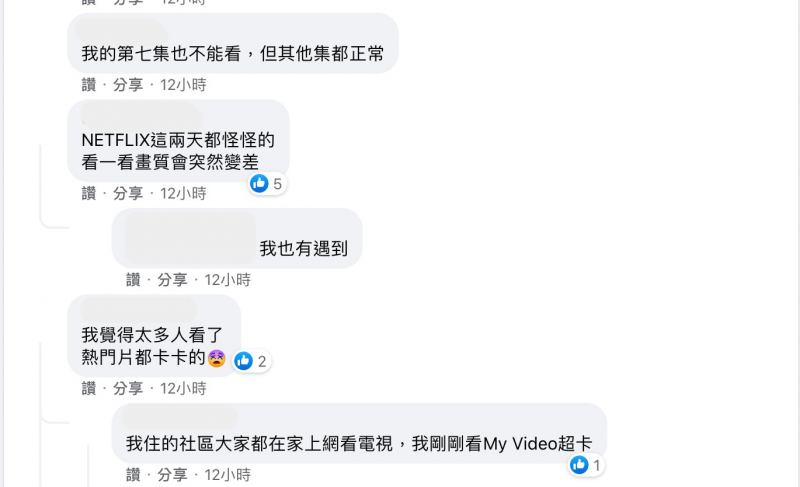Share the reply about My Video超卡

point(171,474)
